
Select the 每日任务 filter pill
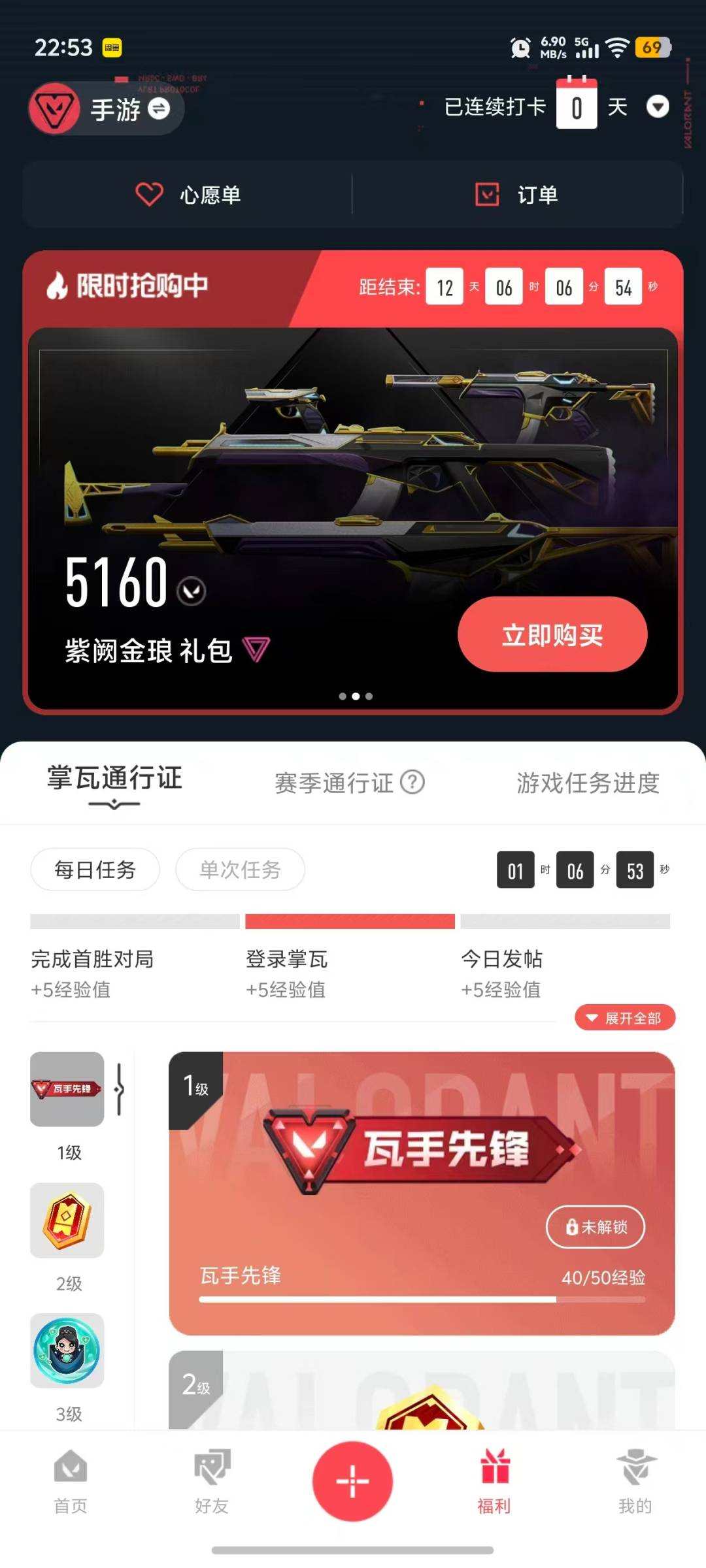(x=94, y=870)
